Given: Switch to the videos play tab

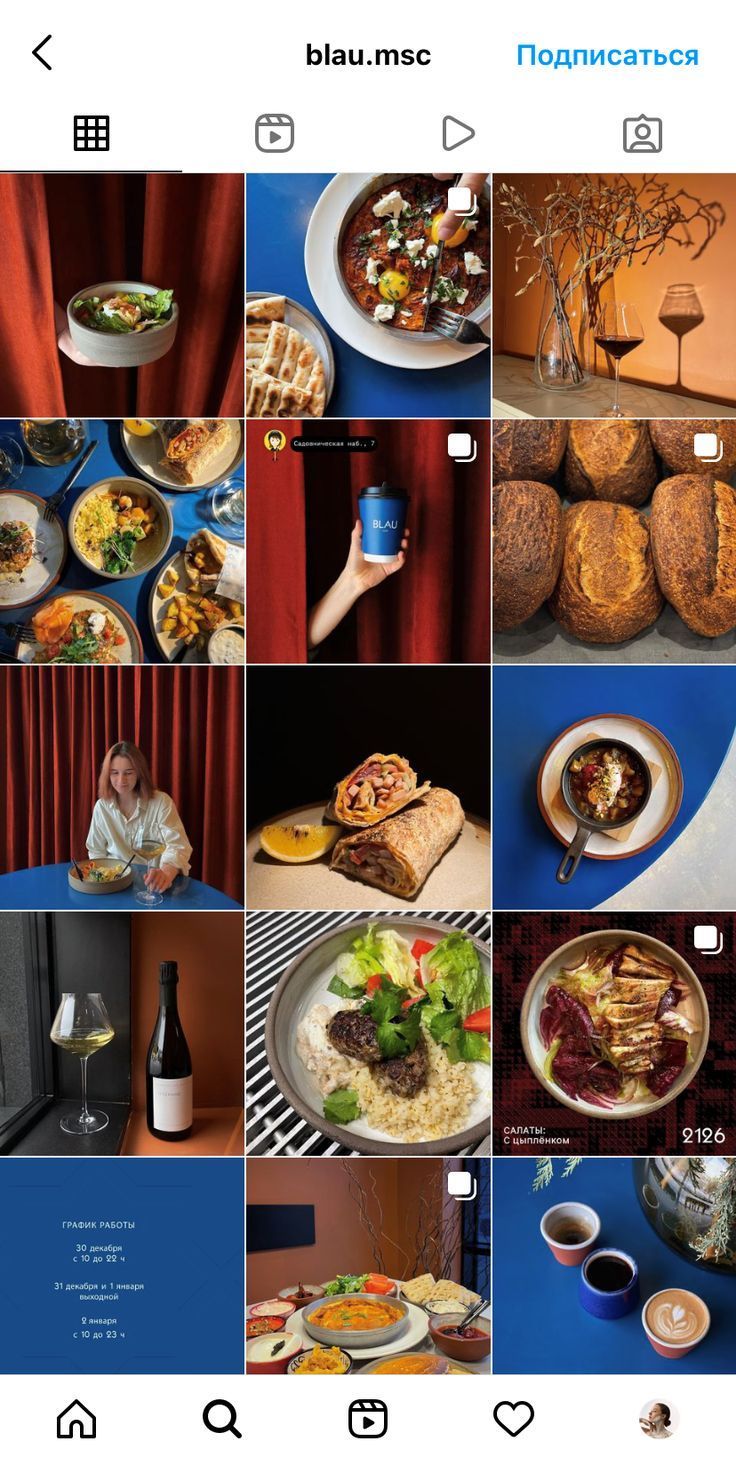Looking at the screenshot, I should coord(458,133).
